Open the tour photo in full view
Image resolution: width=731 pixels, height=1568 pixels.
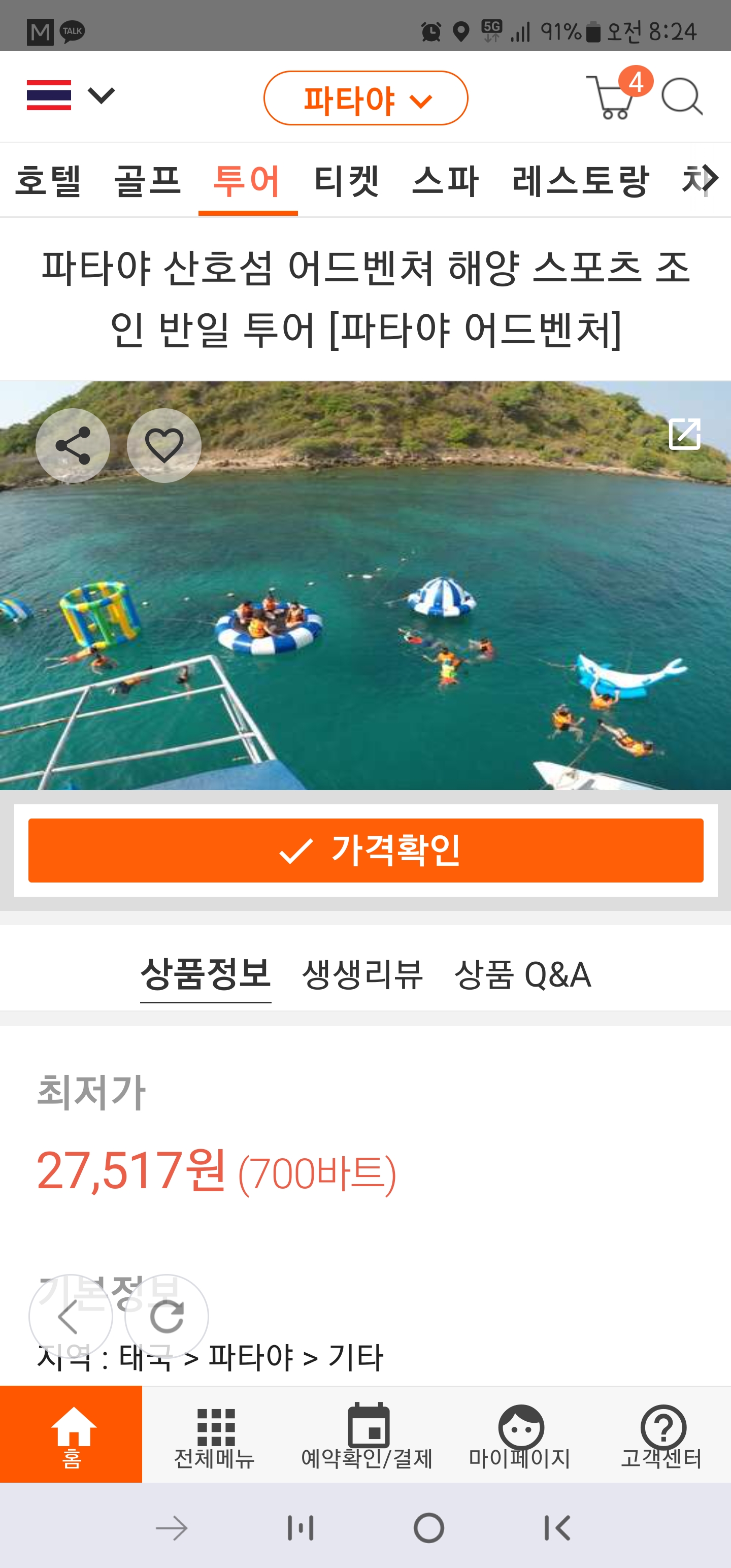pos(684,434)
